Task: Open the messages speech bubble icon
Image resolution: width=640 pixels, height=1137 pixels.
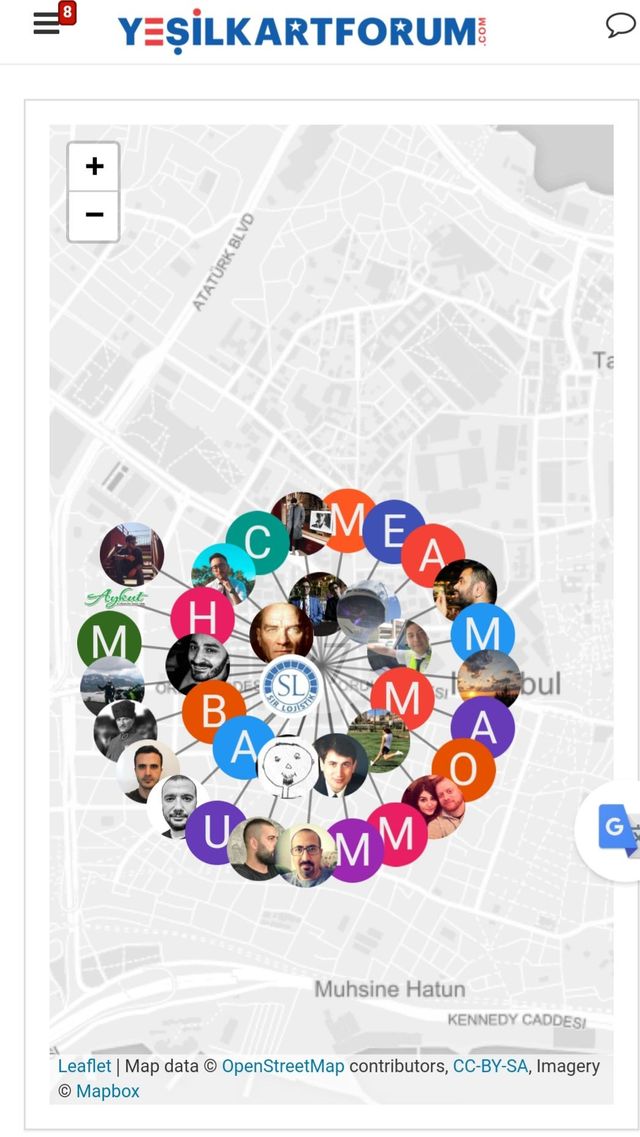Action: 620,26
